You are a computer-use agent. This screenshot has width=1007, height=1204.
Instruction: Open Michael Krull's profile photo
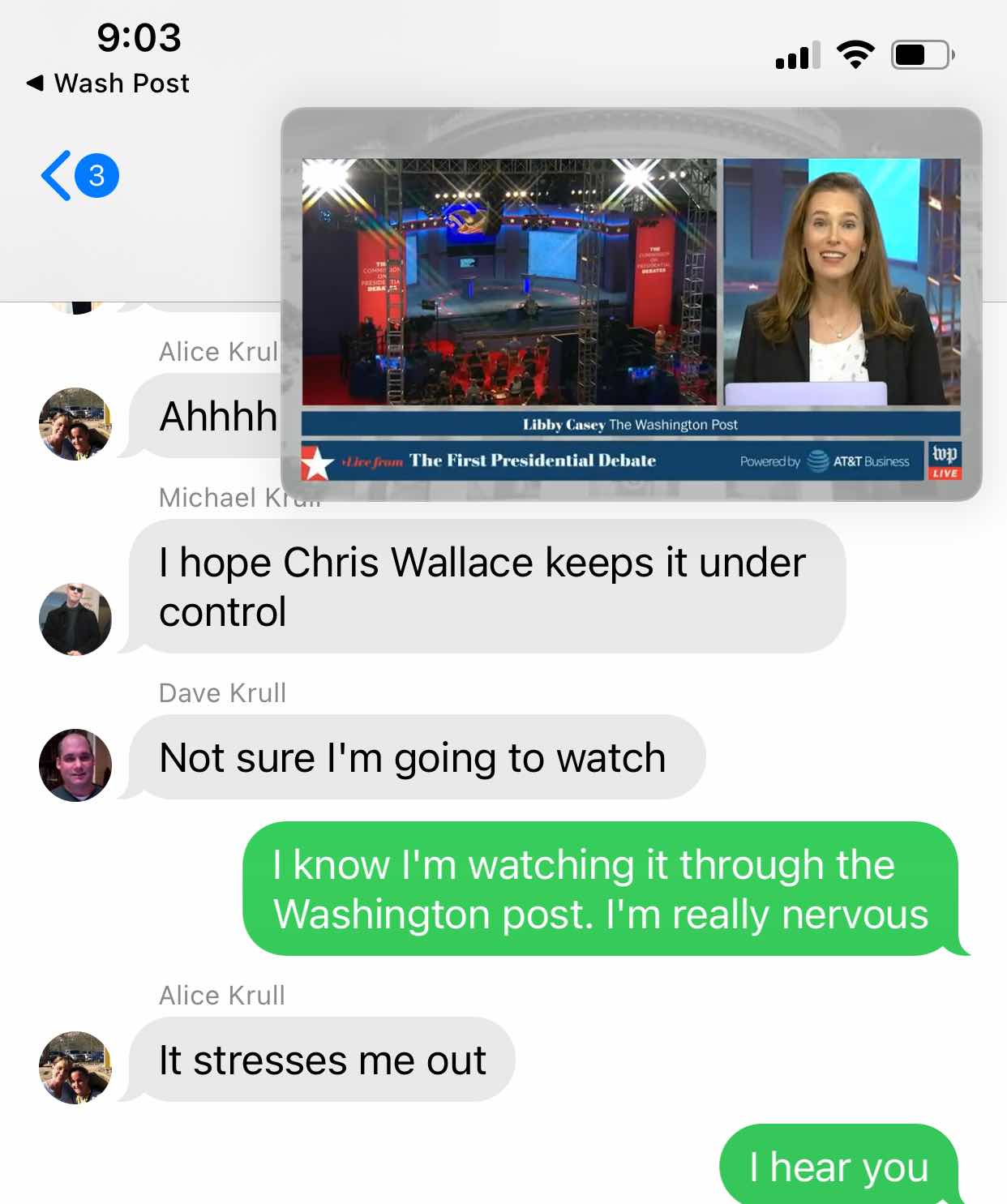click(75, 619)
